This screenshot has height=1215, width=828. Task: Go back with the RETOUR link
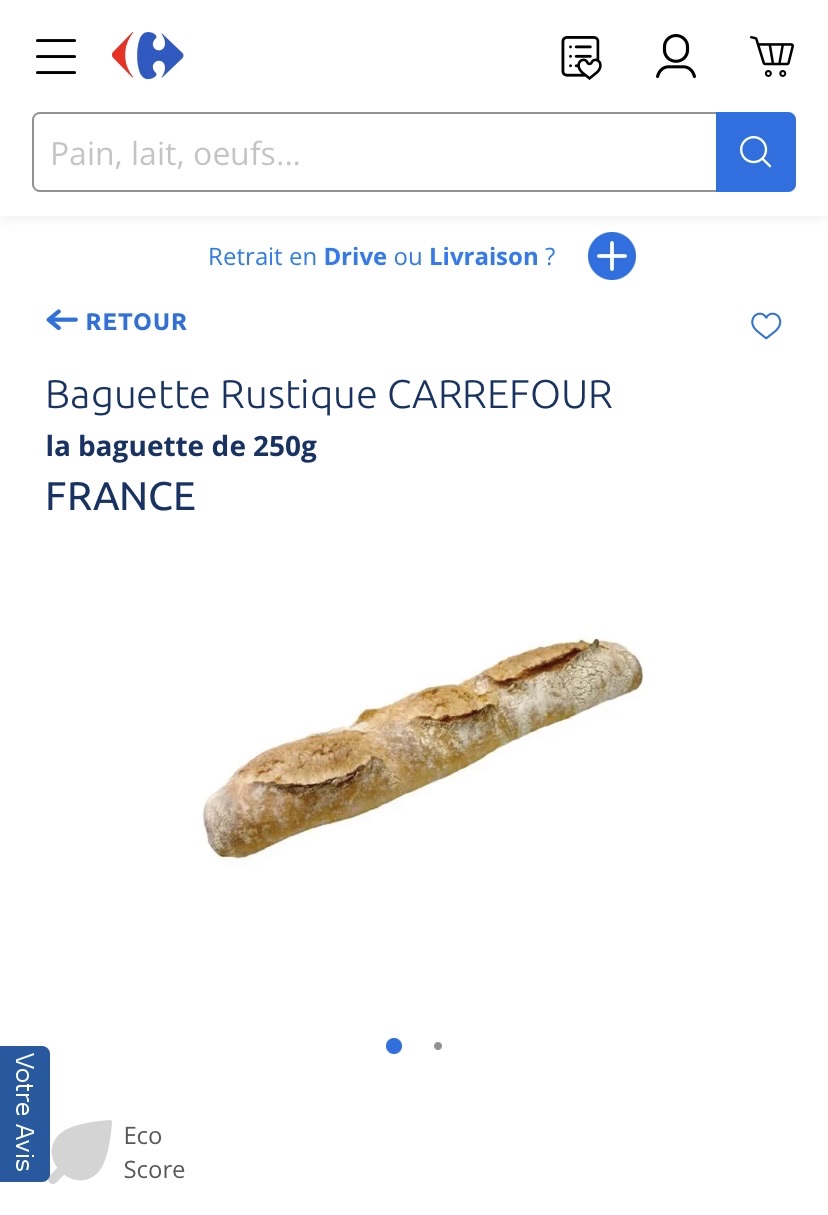point(117,321)
